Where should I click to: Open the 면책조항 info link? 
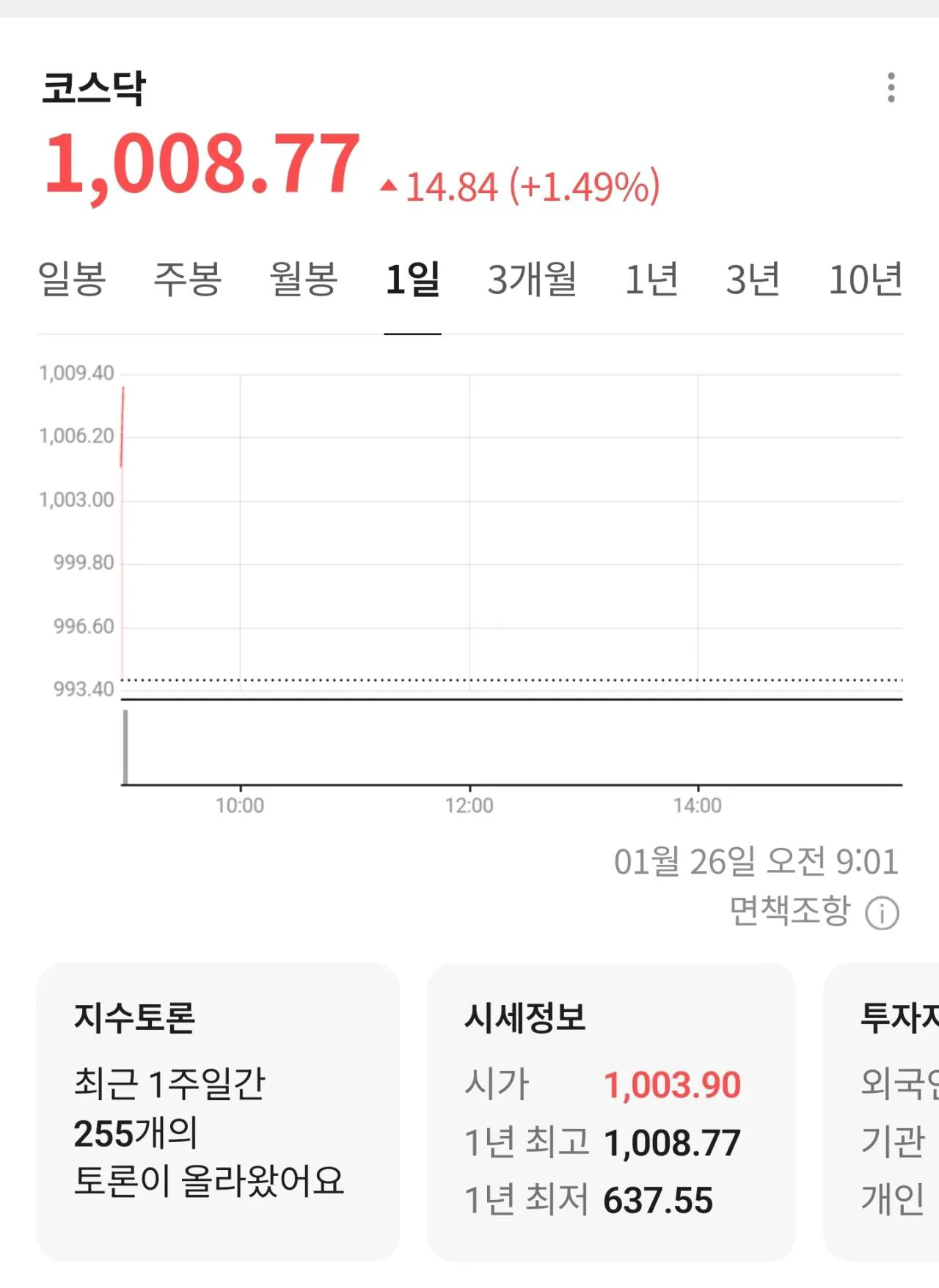click(813, 912)
